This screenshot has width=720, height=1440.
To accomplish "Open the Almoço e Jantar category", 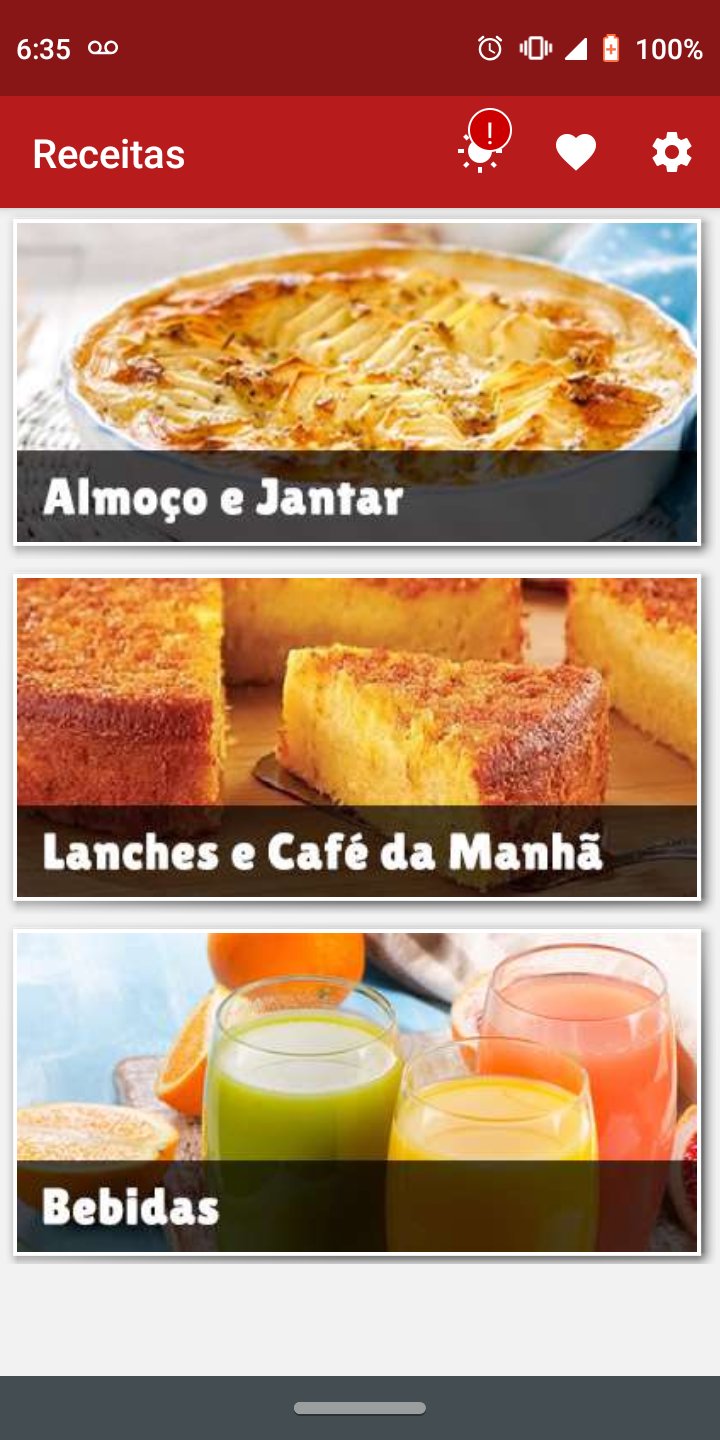I will pyautogui.click(x=357, y=382).
